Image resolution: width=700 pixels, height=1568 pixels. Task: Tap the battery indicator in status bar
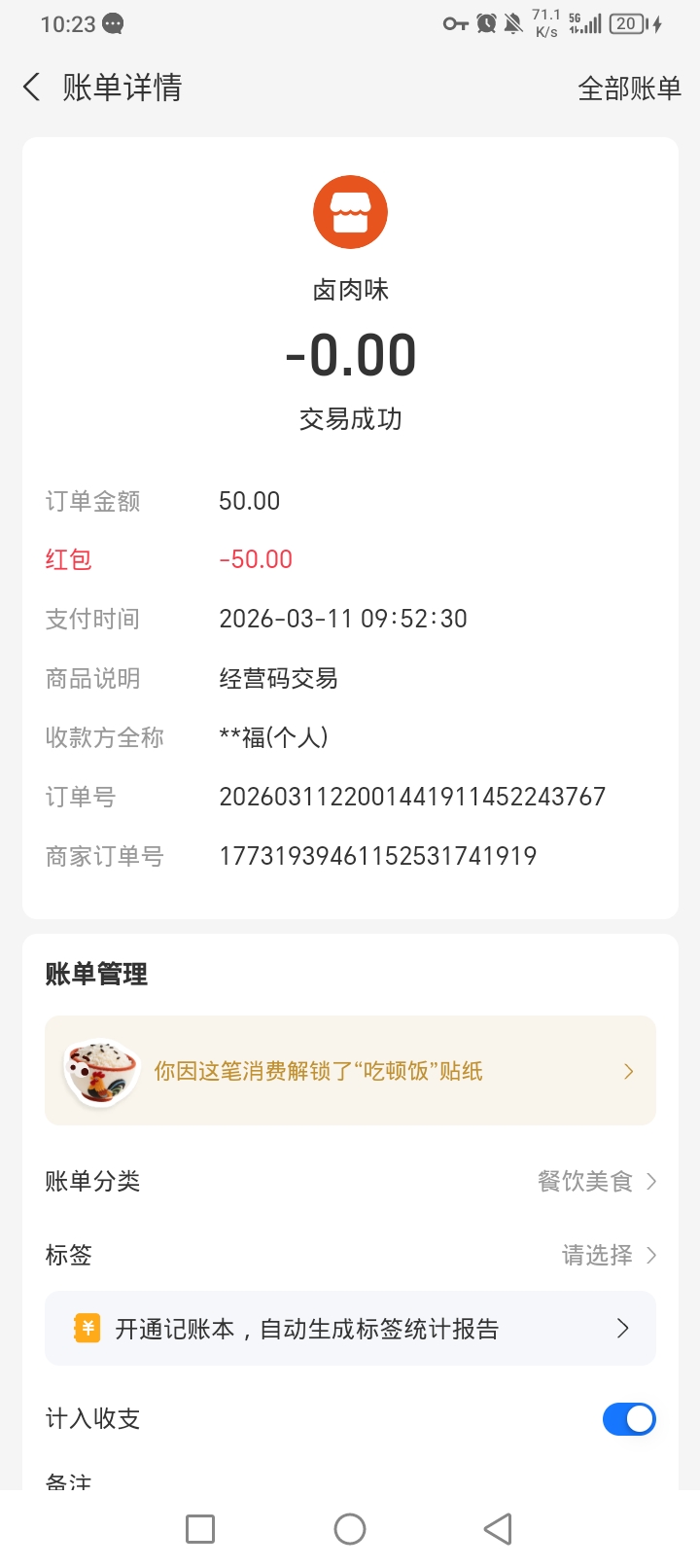tap(626, 23)
